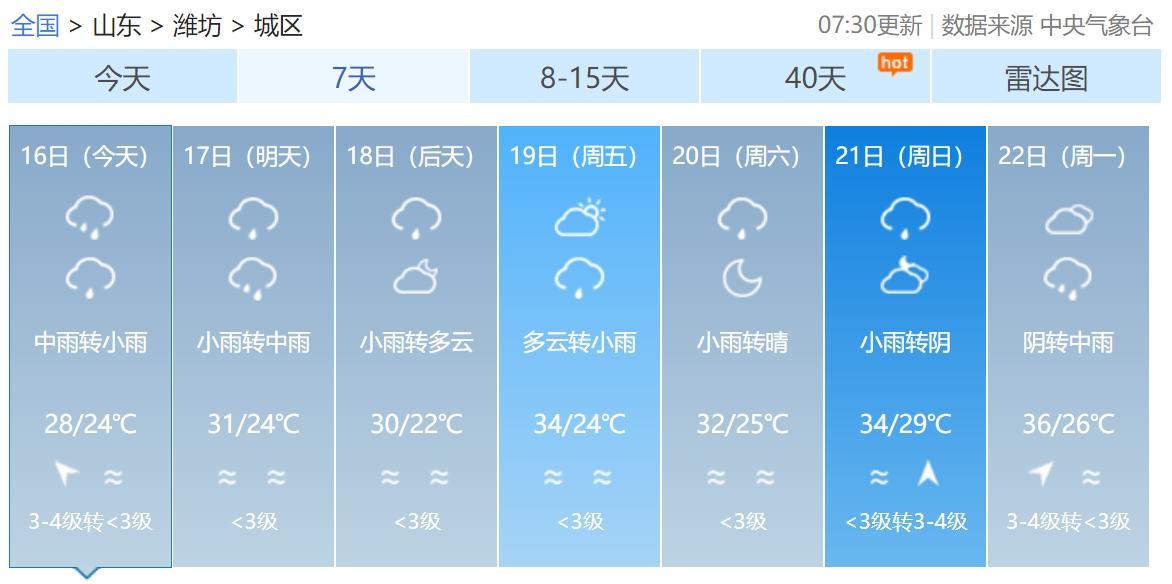
Task: Choose the 19日（周五） forecast card
Action: coord(579,345)
